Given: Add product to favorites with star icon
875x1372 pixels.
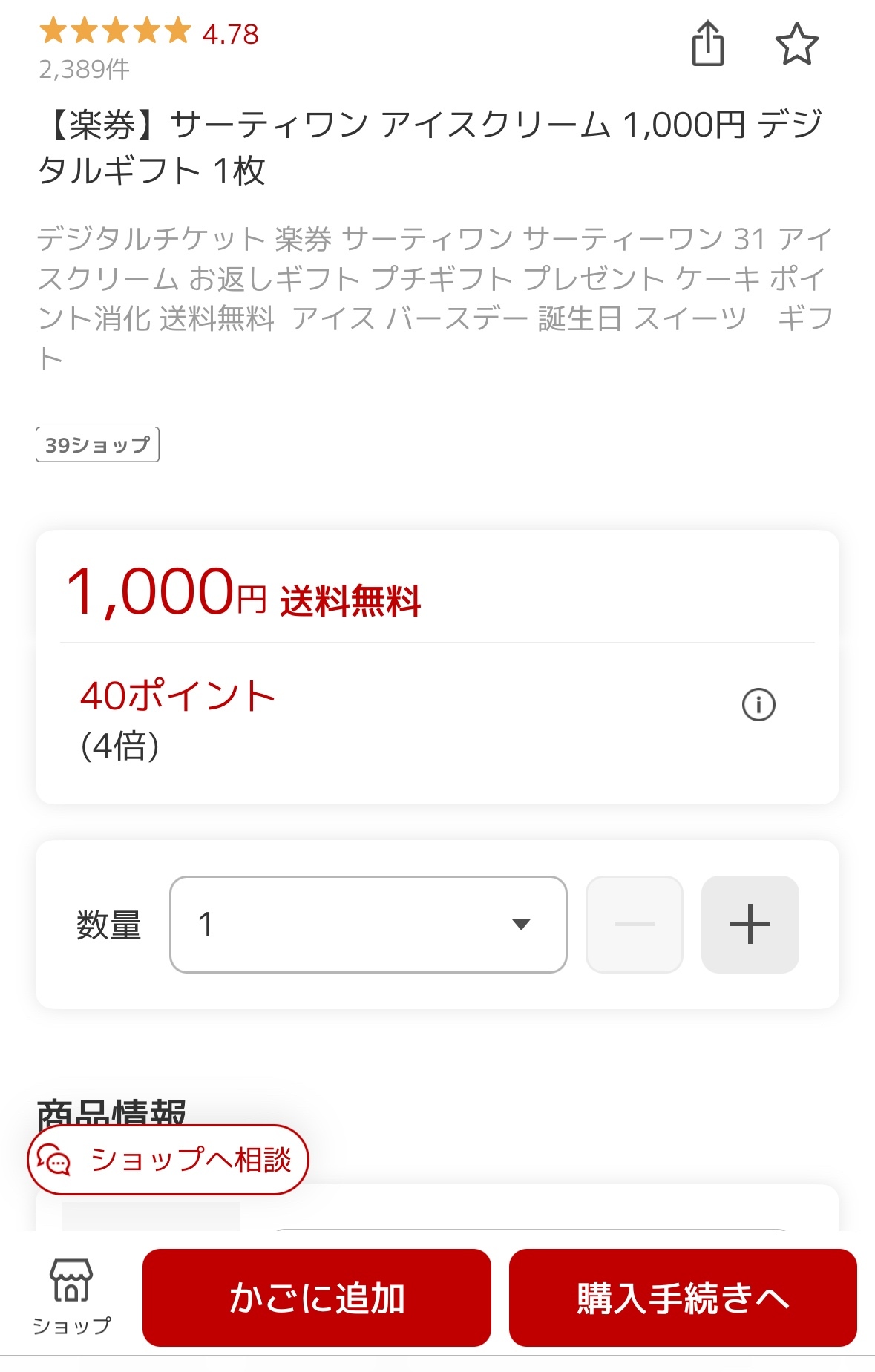Looking at the screenshot, I should pos(796,44).
